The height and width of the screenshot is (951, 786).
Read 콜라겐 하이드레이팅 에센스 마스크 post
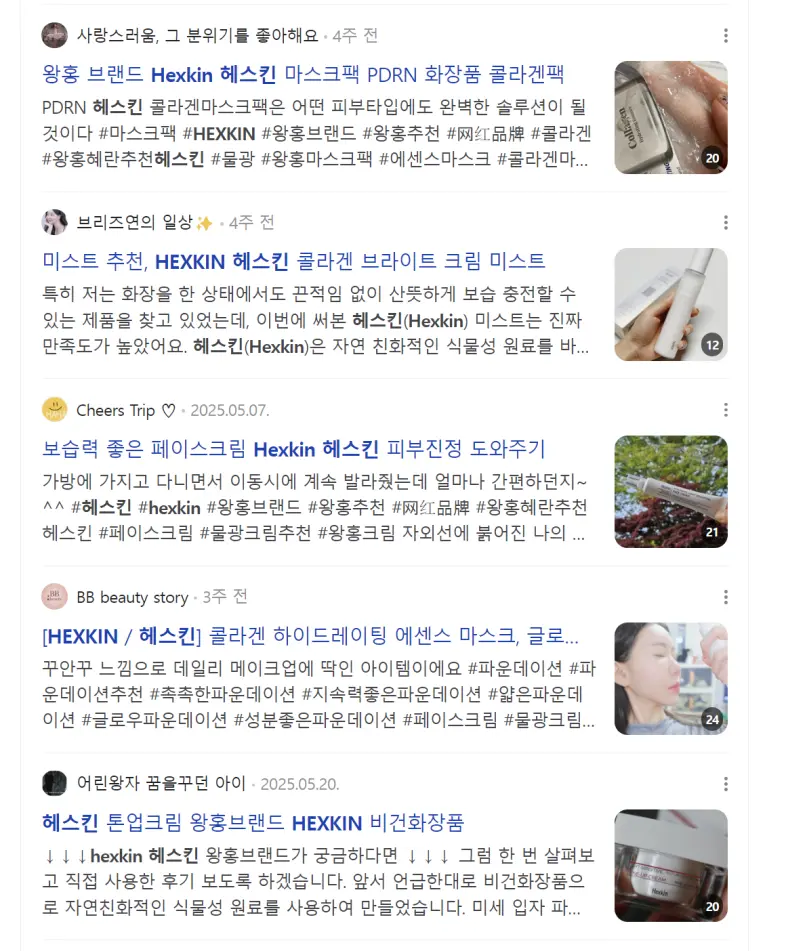(x=310, y=636)
